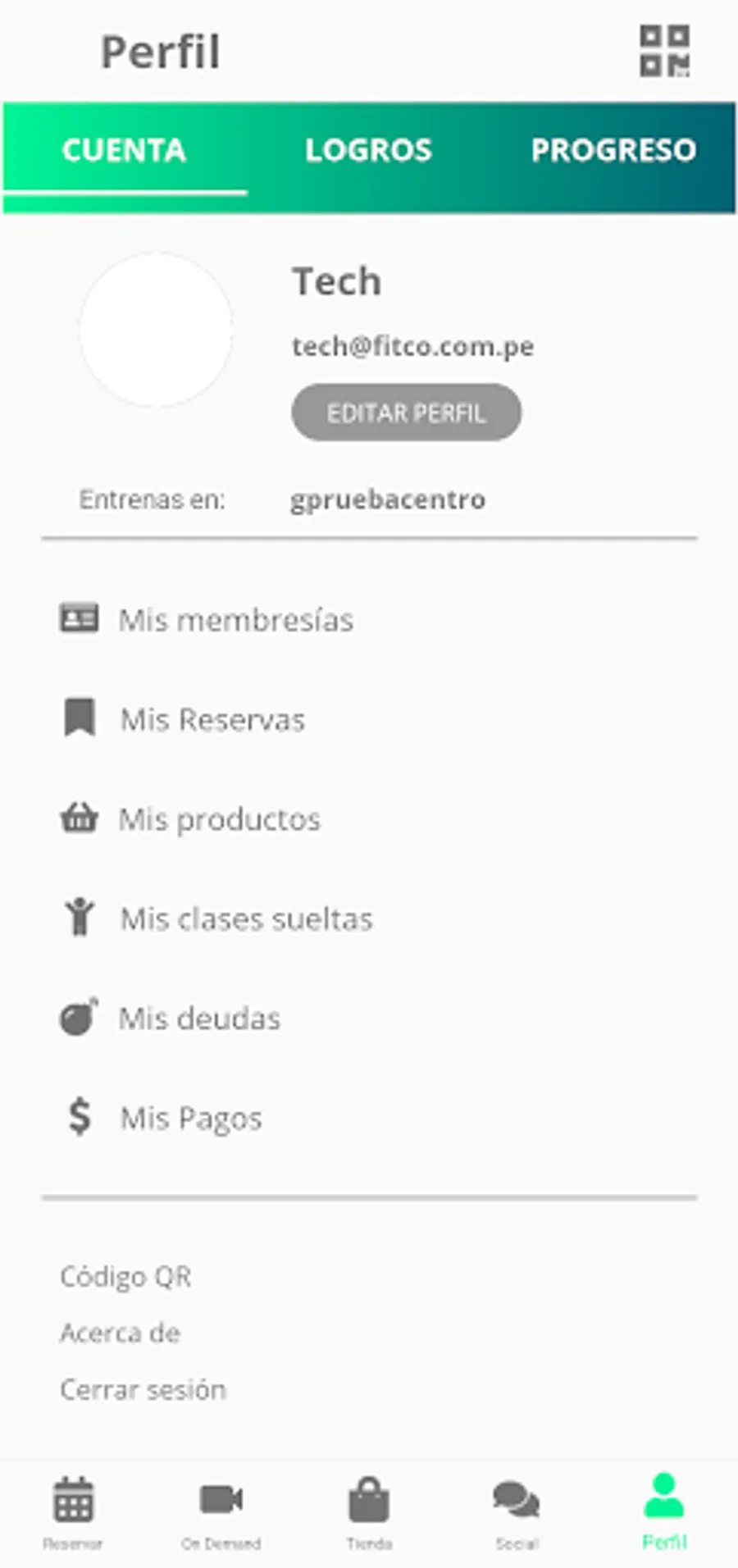View Mis productos

point(219,819)
